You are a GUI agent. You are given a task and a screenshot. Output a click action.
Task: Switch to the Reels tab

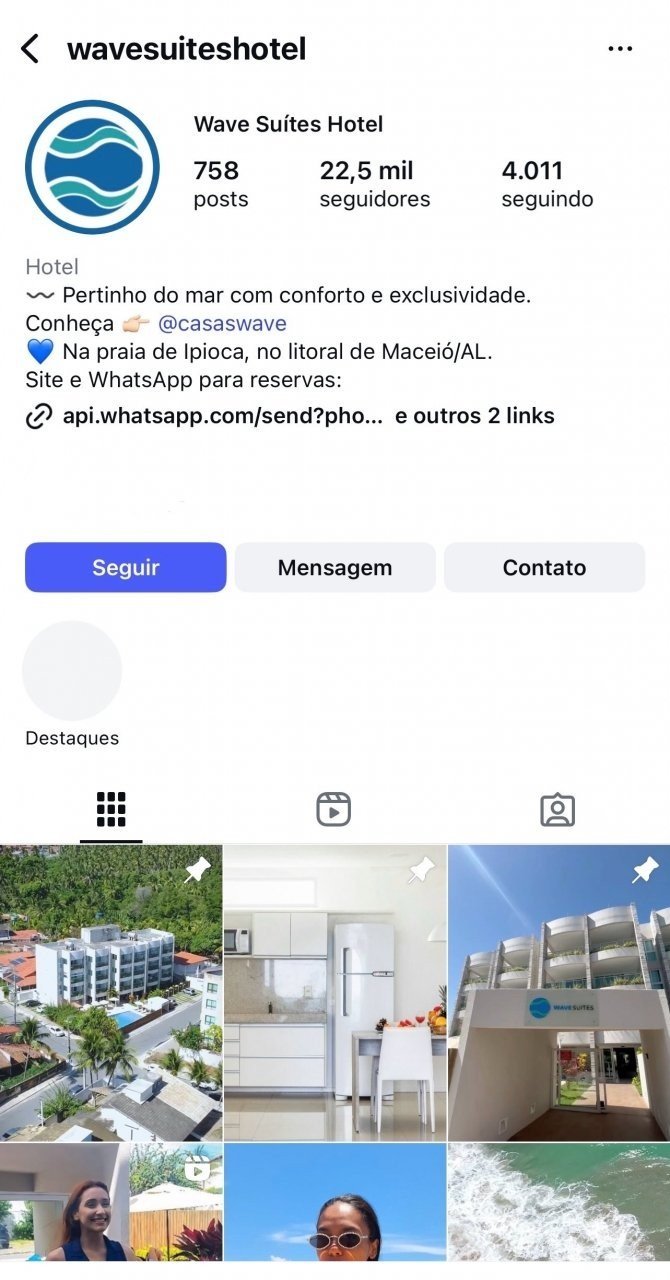point(333,809)
